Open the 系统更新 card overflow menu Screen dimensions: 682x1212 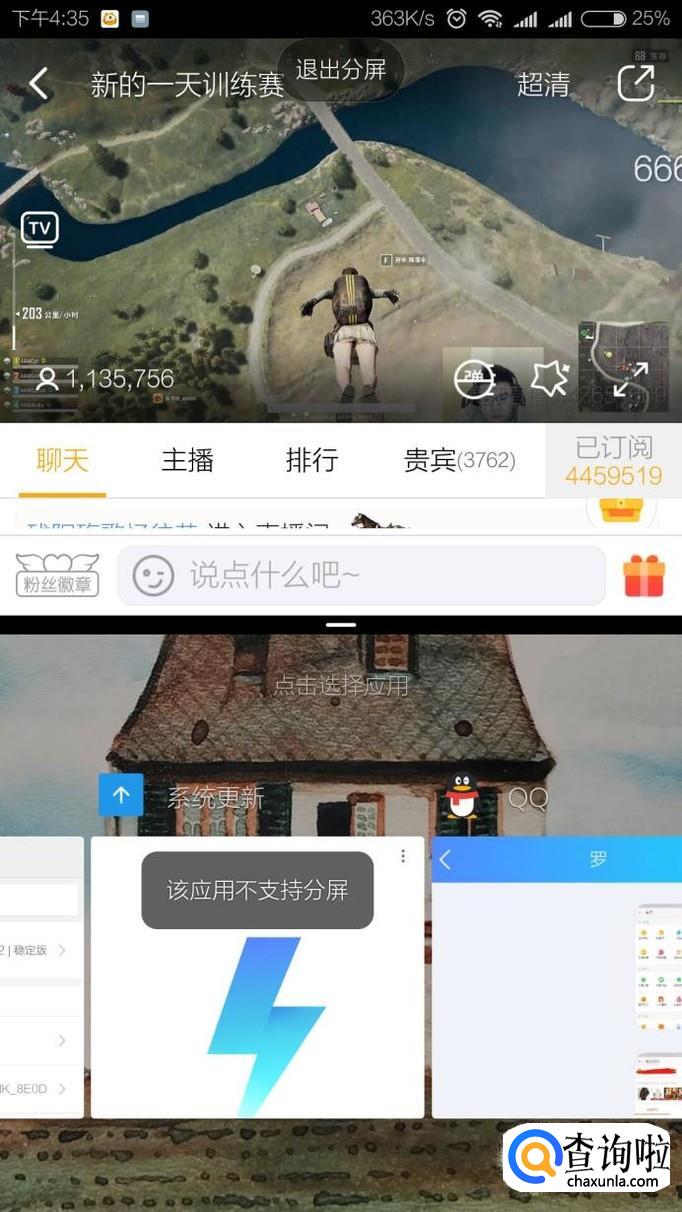coord(403,856)
